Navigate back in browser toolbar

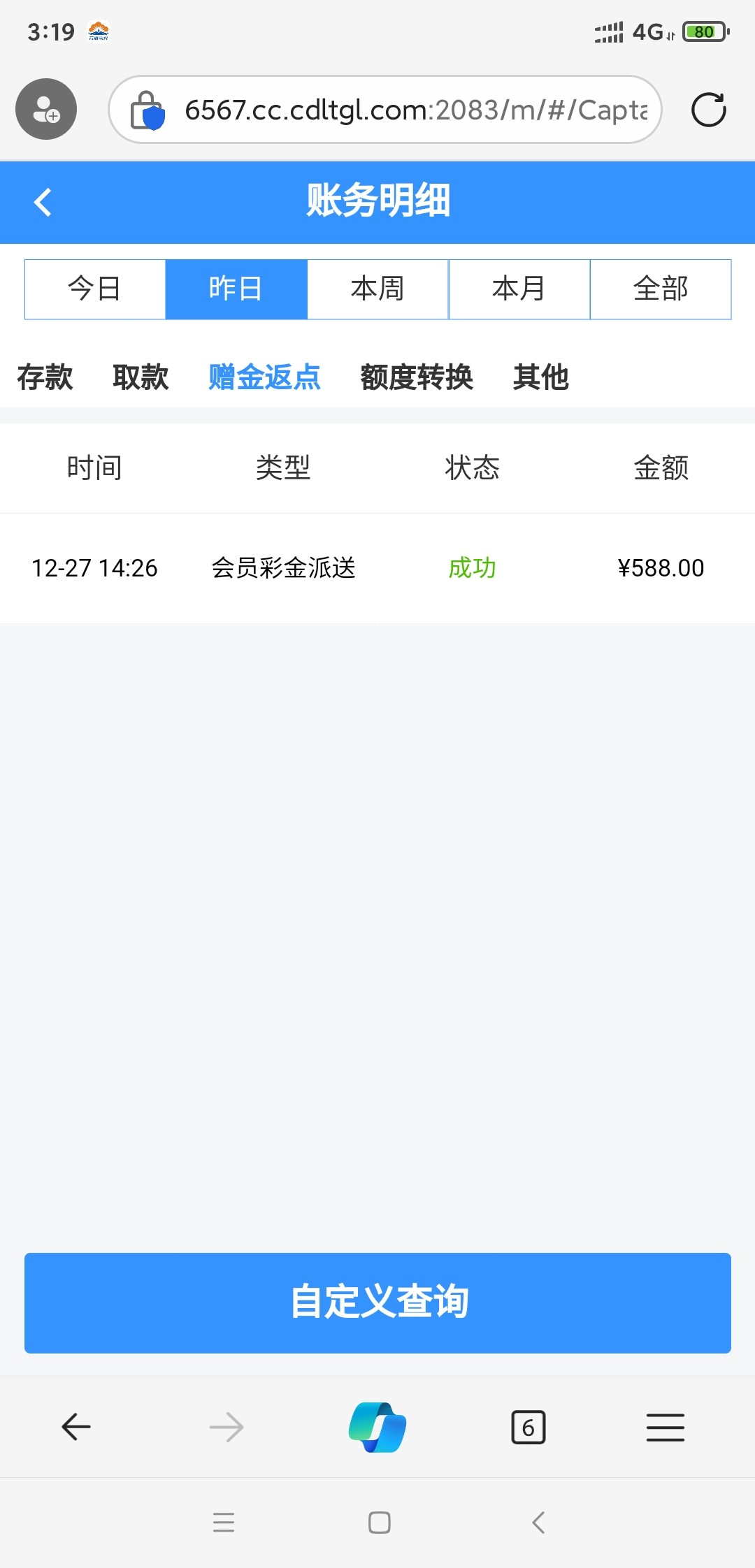point(76,1427)
